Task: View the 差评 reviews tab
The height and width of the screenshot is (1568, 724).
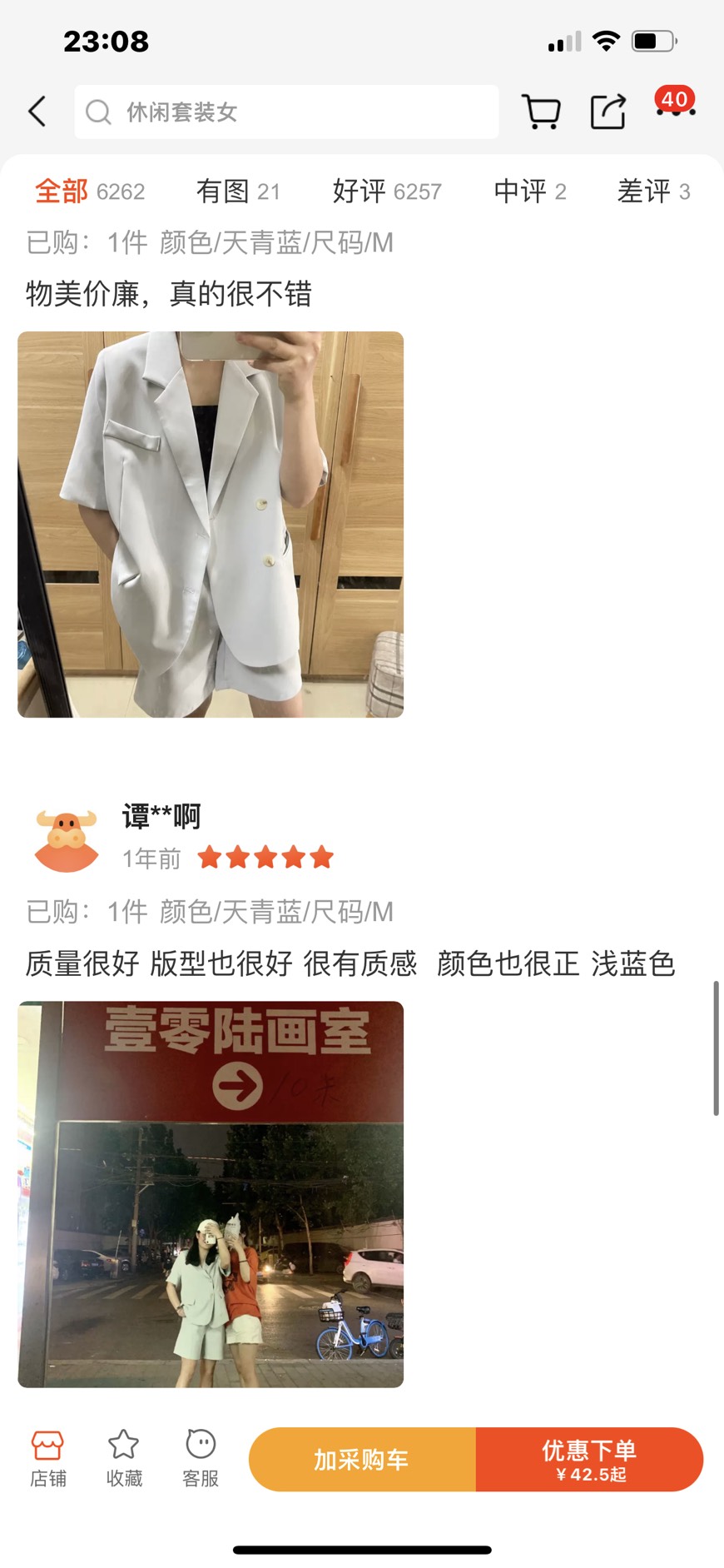Action: pos(653,192)
